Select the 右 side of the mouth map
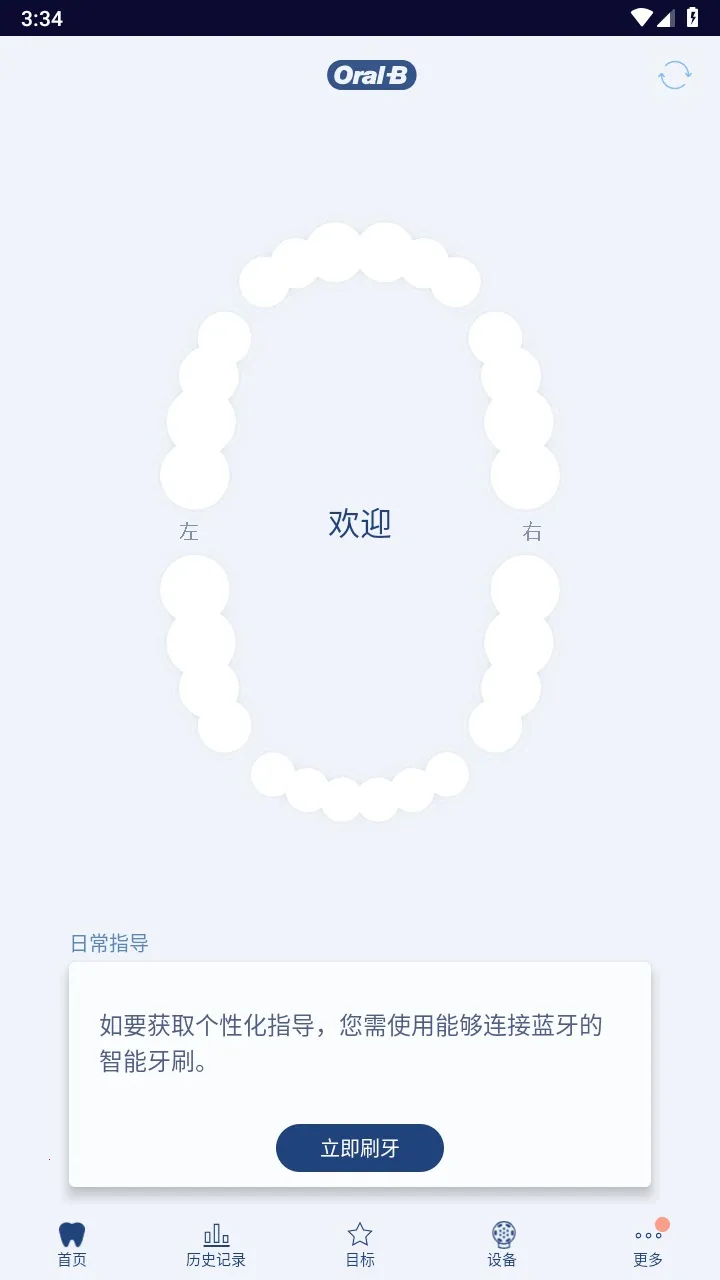 (x=533, y=531)
